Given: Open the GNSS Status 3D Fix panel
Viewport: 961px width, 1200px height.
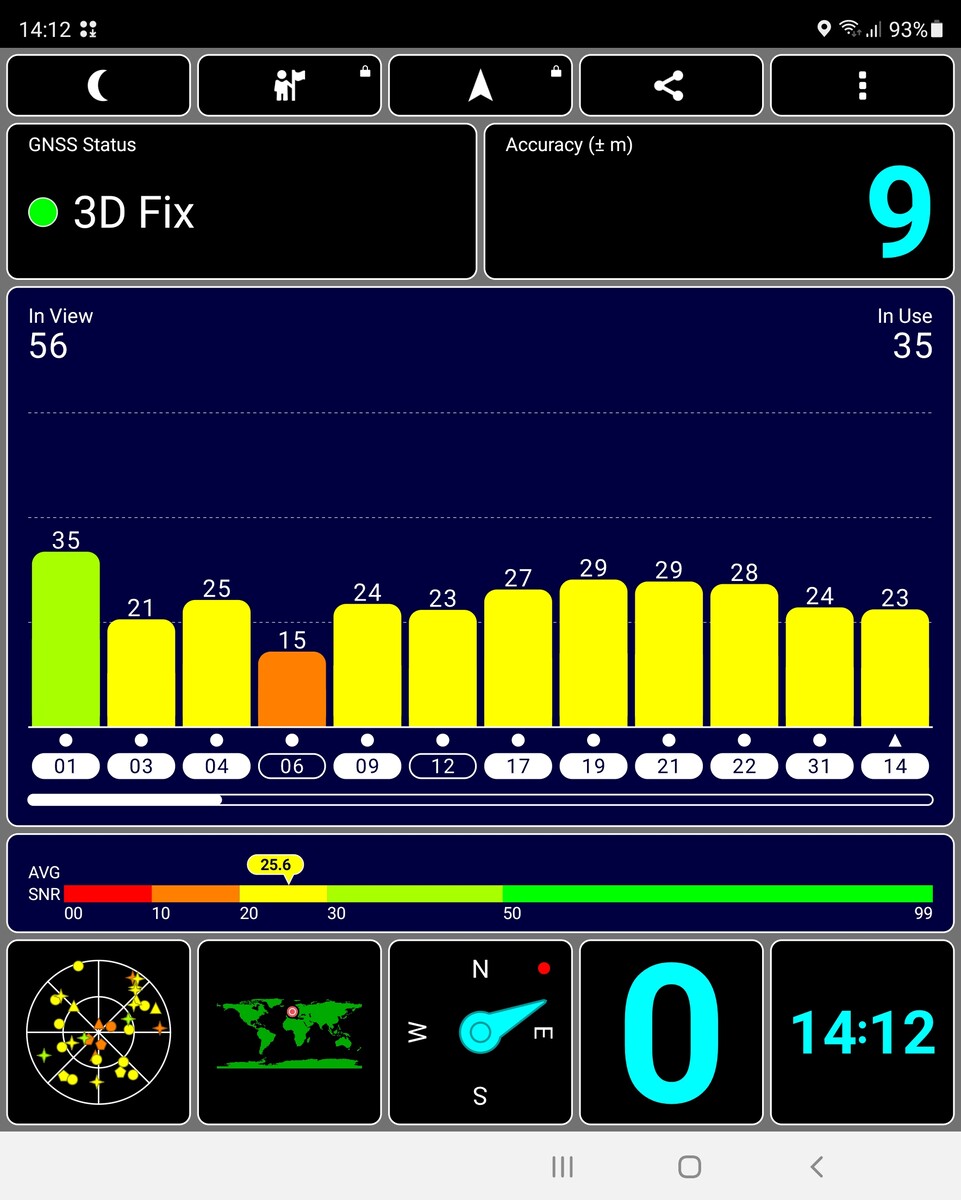Looking at the screenshot, I should (x=241, y=201).
